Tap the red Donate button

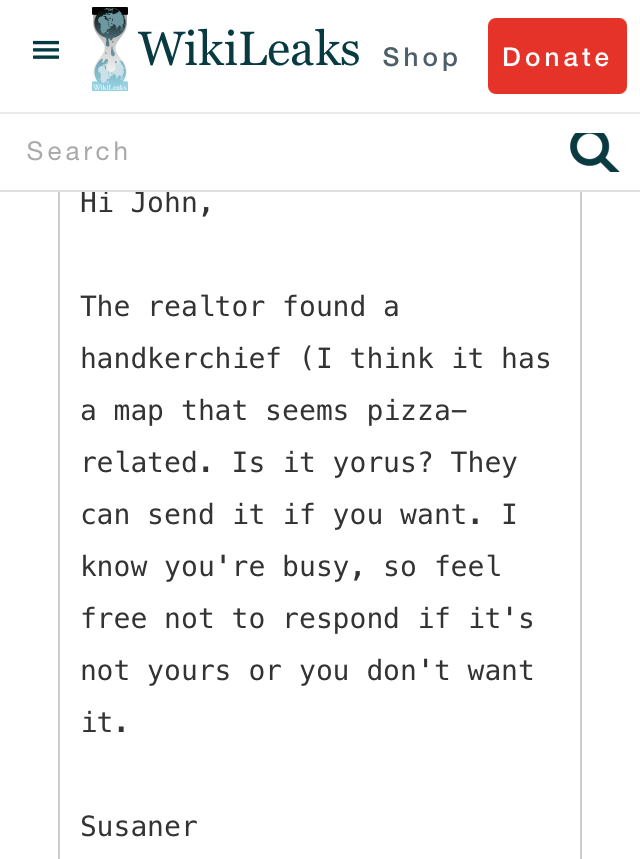(x=557, y=57)
